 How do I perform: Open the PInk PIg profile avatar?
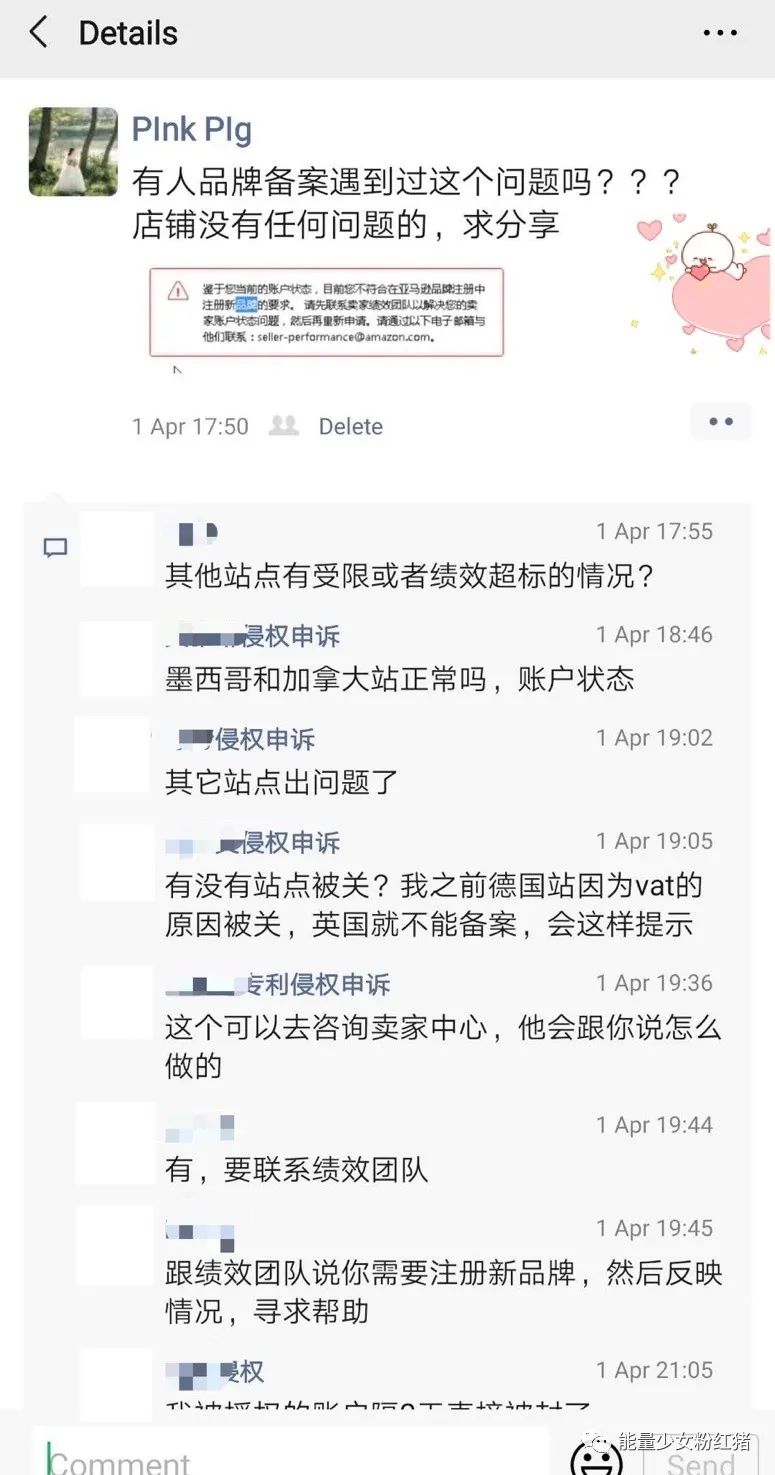[x=73, y=151]
